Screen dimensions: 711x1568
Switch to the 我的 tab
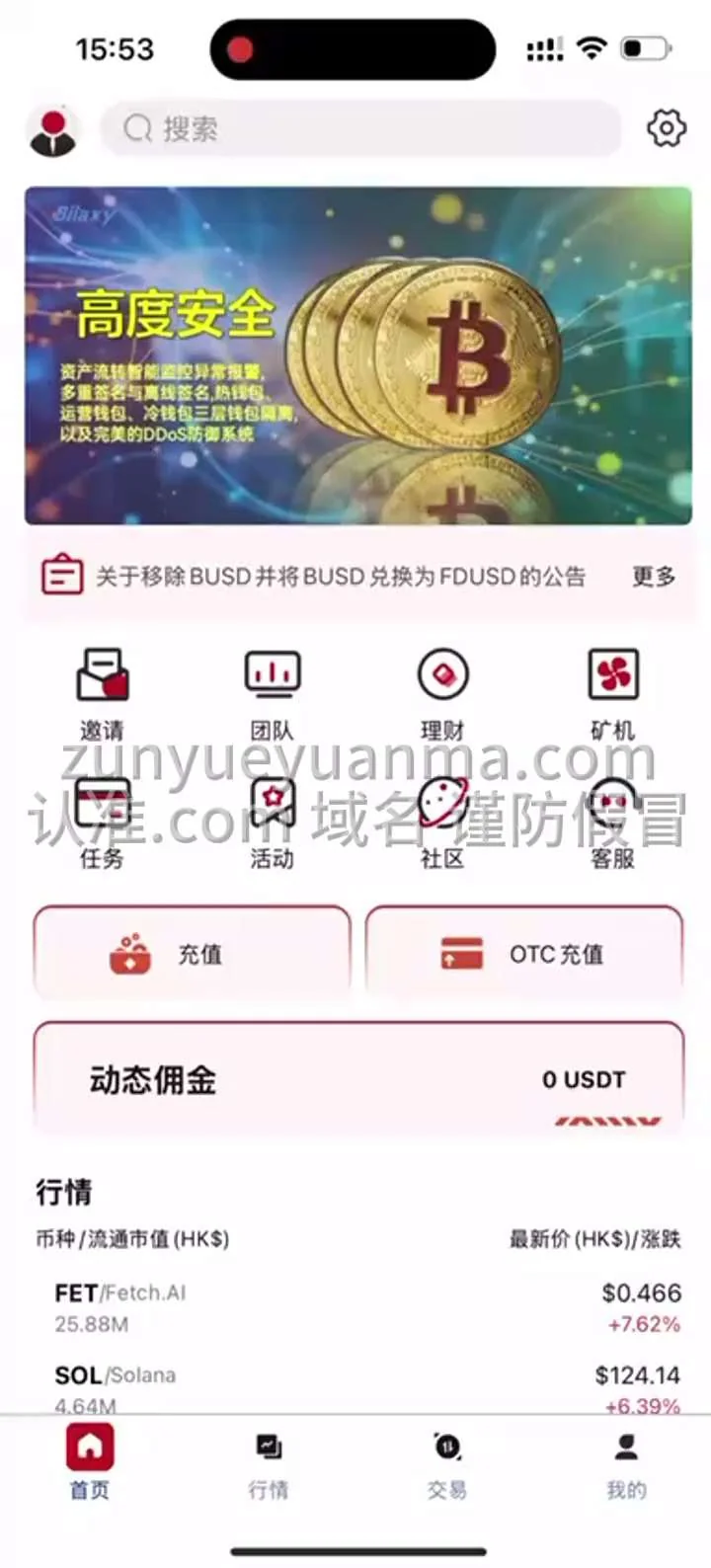(625, 1465)
